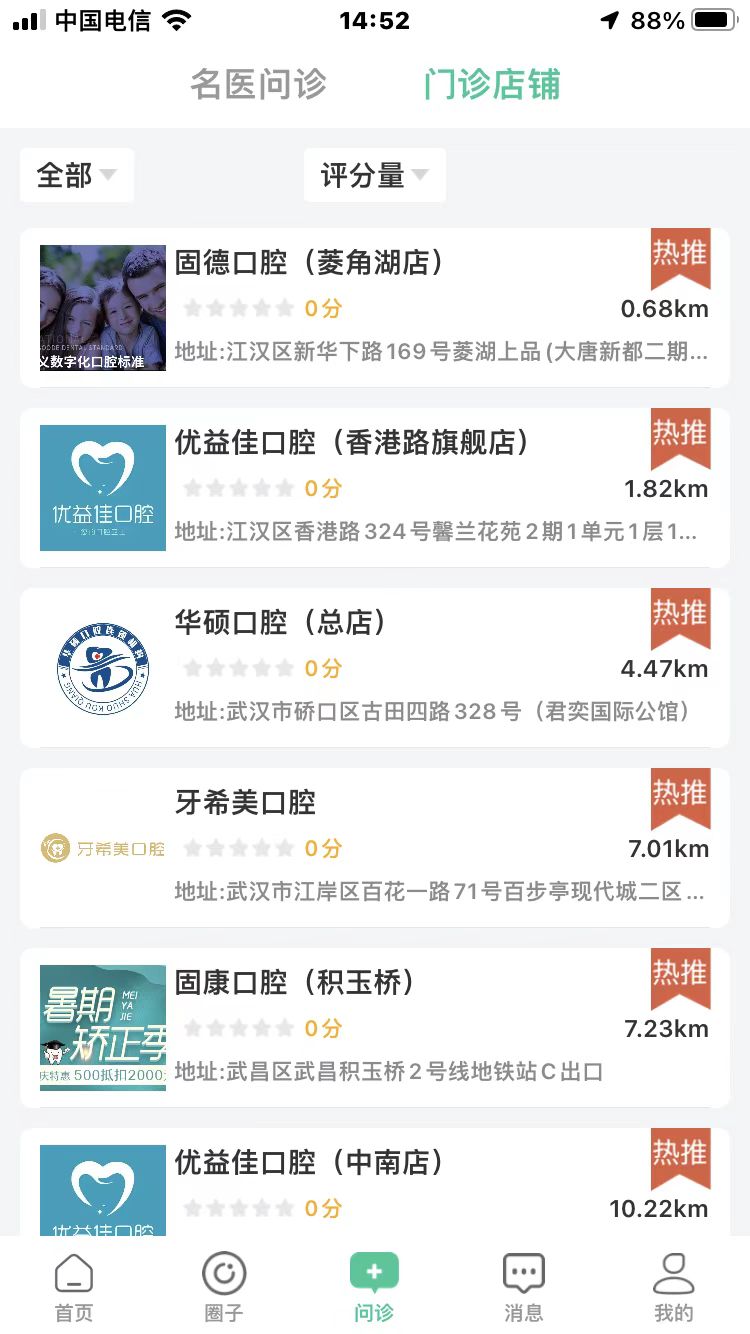The image size is (750, 1334).
Task: Go to the 首页 home tab
Action: [x=74, y=1288]
